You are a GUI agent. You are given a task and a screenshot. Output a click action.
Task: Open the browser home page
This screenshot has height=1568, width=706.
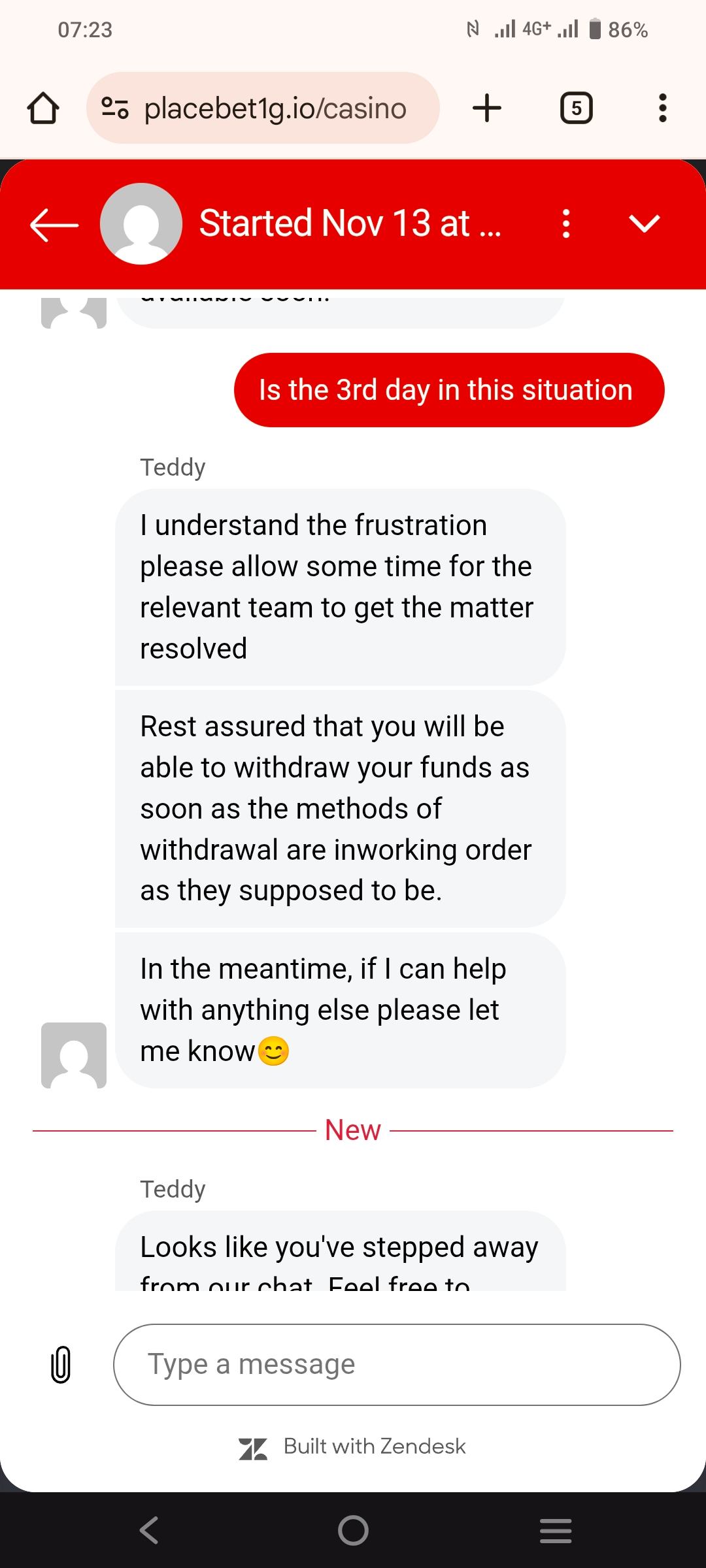point(43,108)
